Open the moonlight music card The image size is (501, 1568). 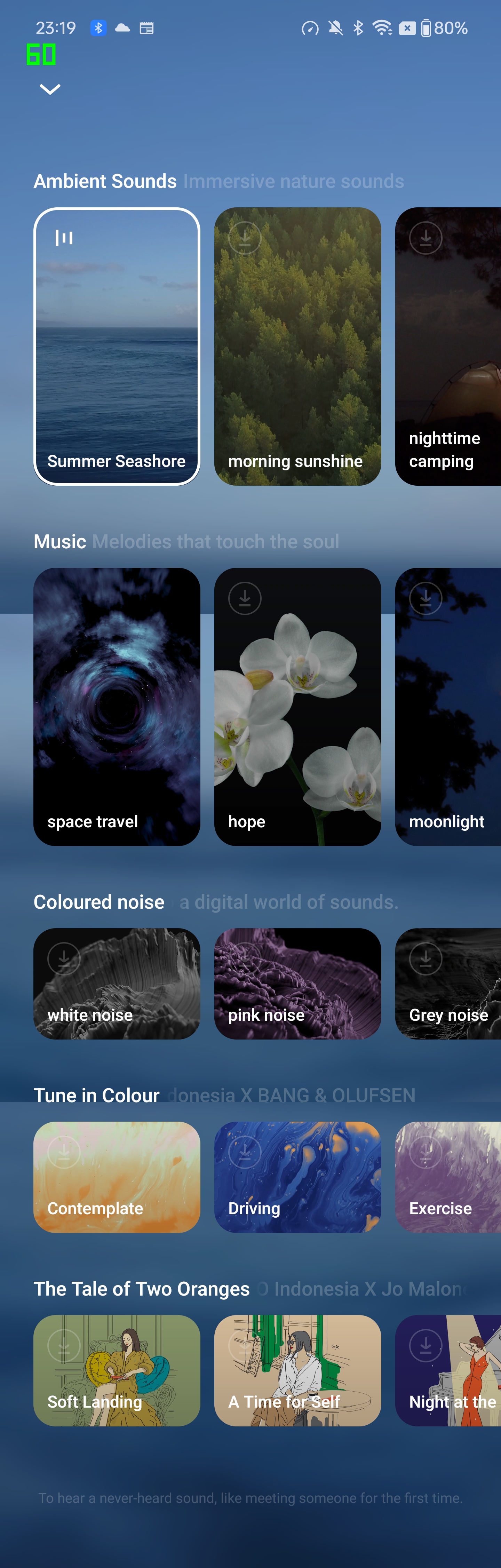pos(448,706)
